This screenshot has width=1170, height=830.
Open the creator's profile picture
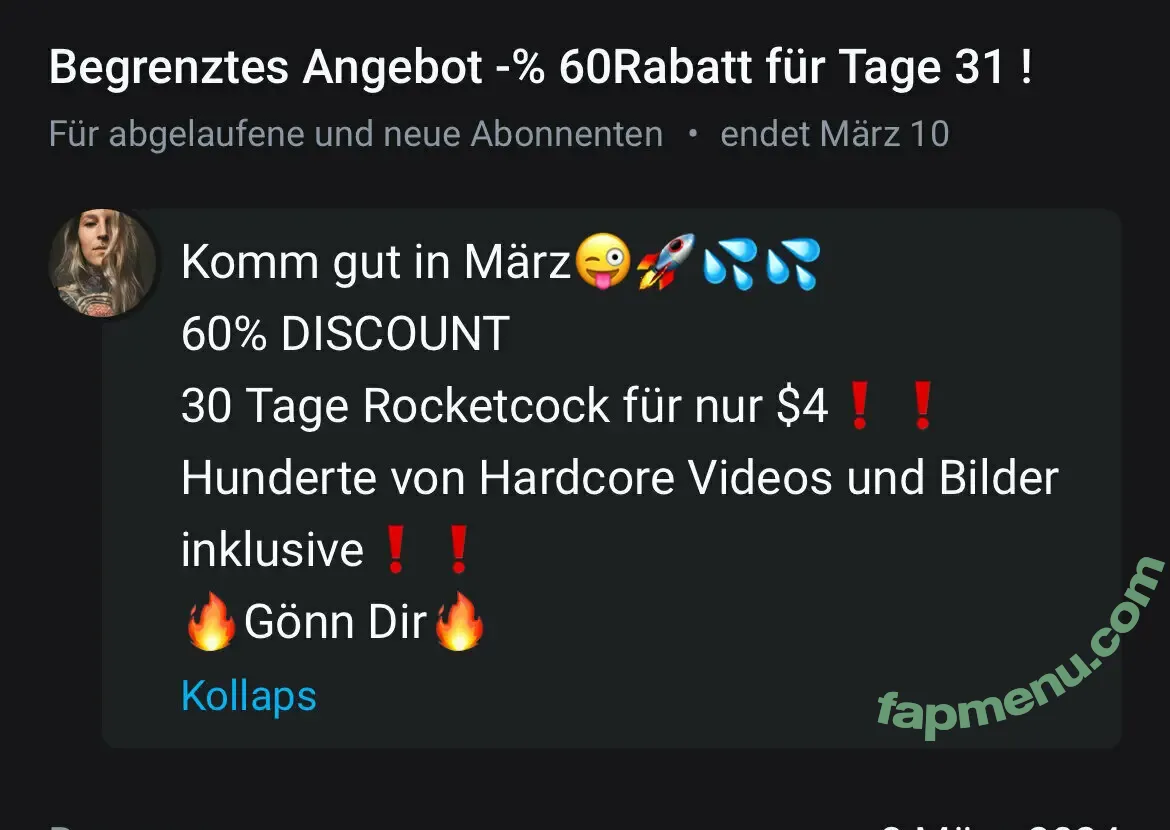coord(103,264)
